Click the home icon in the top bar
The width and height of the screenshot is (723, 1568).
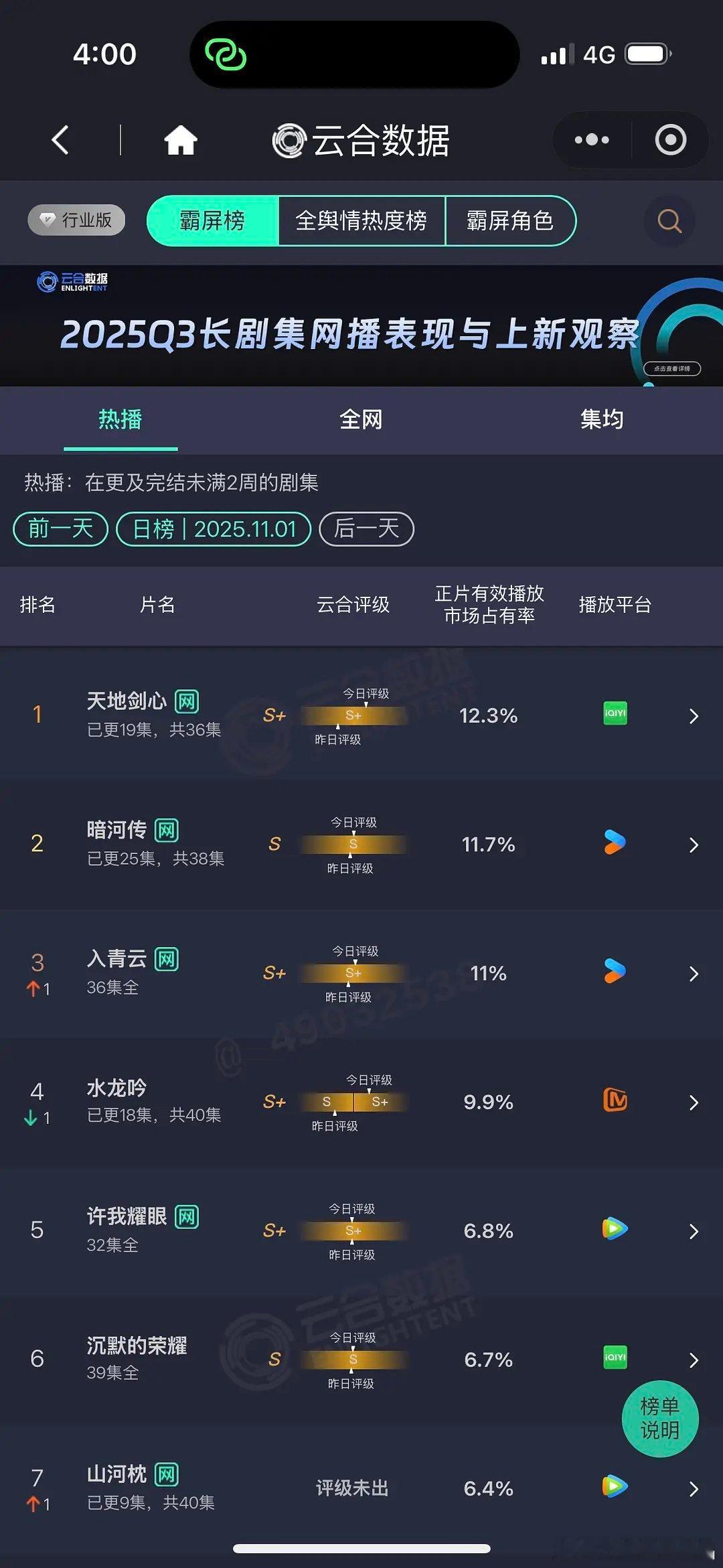coord(181,139)
